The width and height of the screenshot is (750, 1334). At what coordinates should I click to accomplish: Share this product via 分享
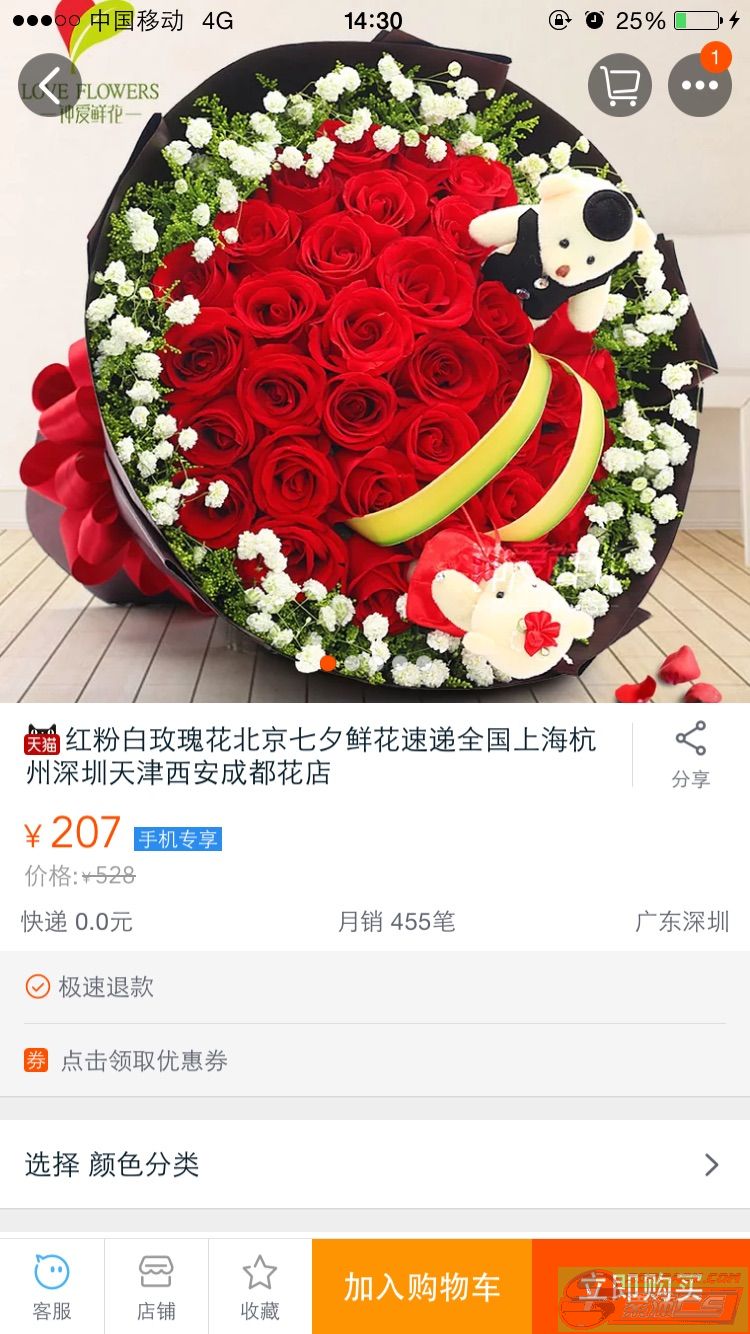(x=691, y=755)
